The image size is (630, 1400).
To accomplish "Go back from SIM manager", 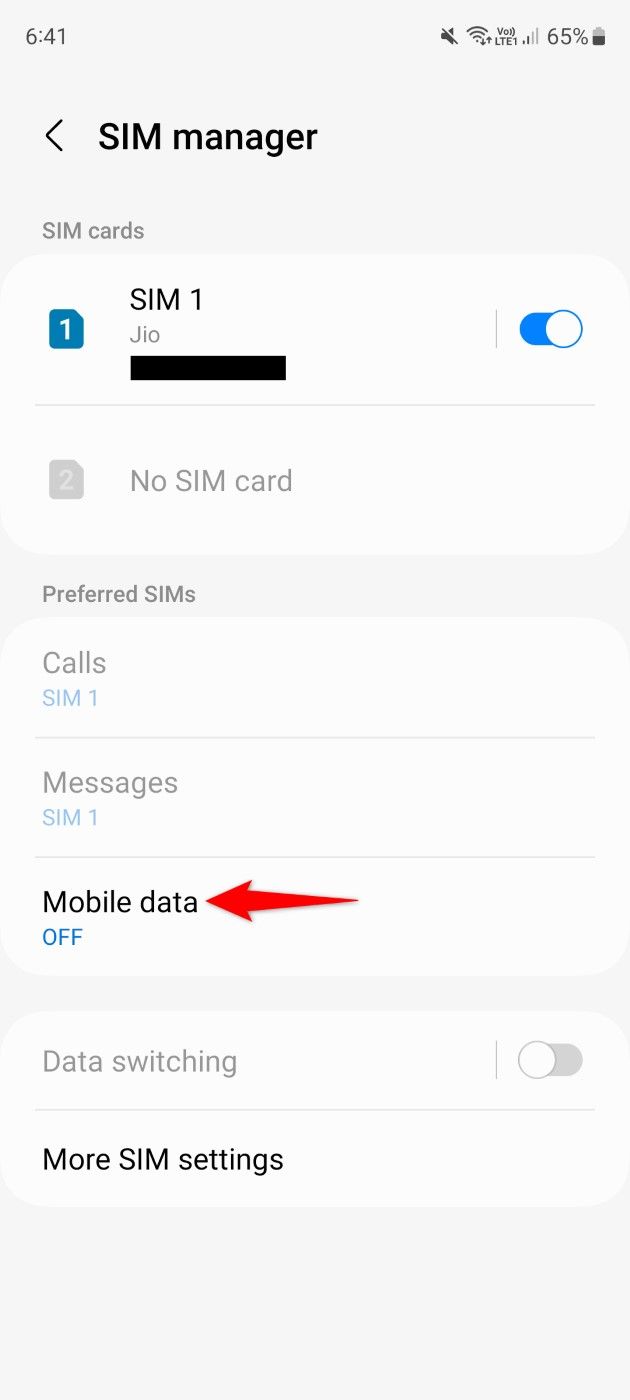I will pos(55,136).
